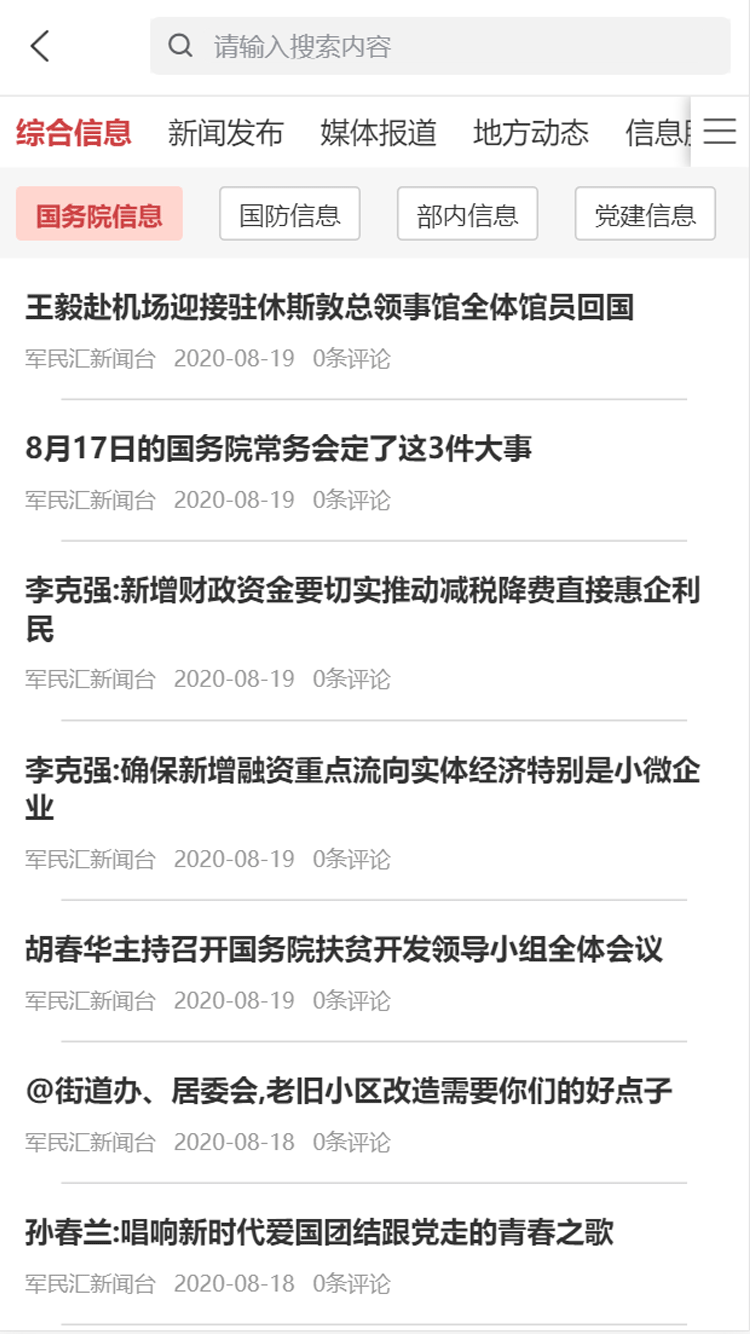
Task: Select the 党建信息 filter
Action: click(644, 212)
